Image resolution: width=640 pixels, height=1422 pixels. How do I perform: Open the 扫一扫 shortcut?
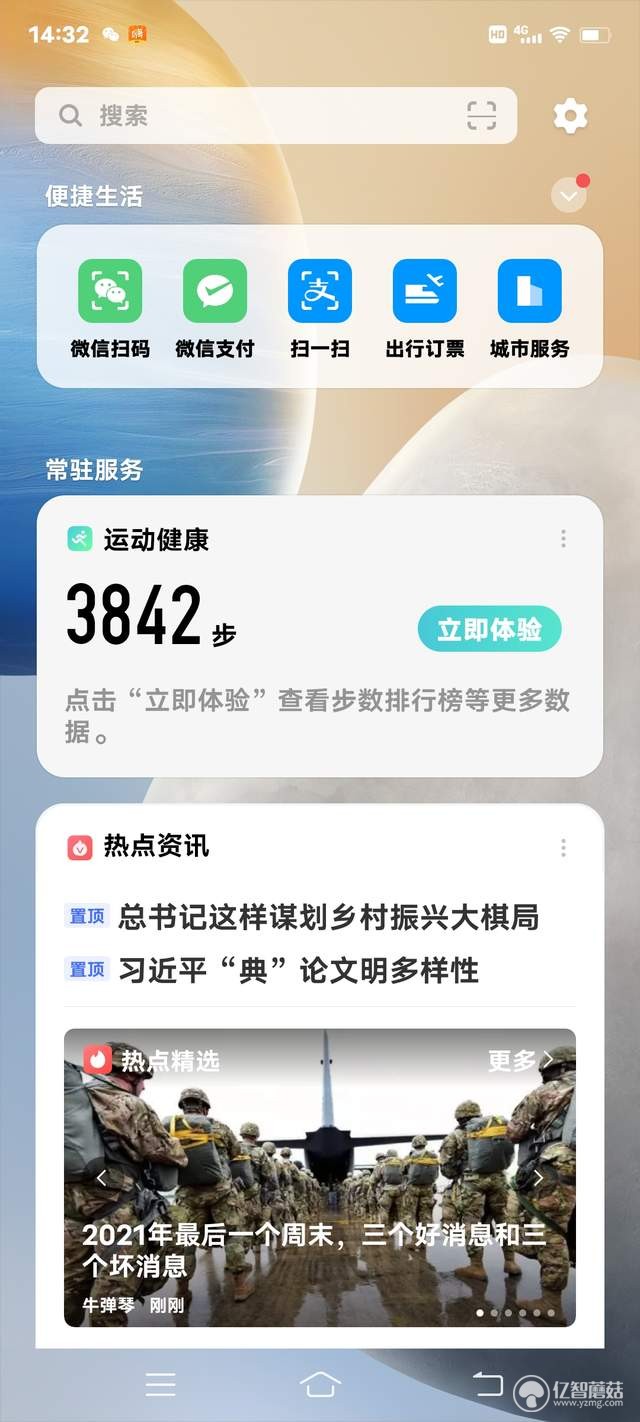coord(320,308)
